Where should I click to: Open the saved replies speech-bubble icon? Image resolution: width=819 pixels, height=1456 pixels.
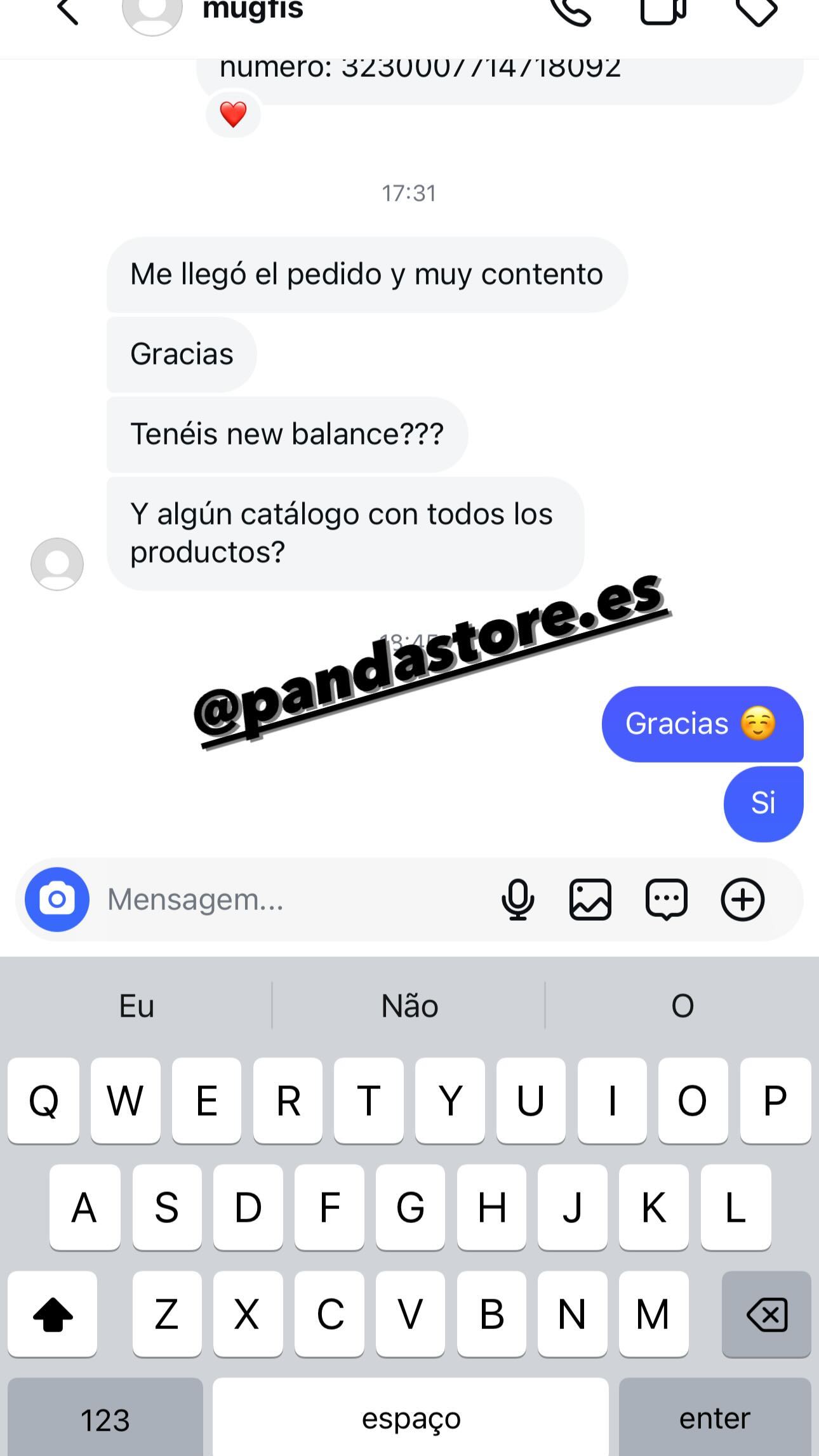(x=666, y=899)
